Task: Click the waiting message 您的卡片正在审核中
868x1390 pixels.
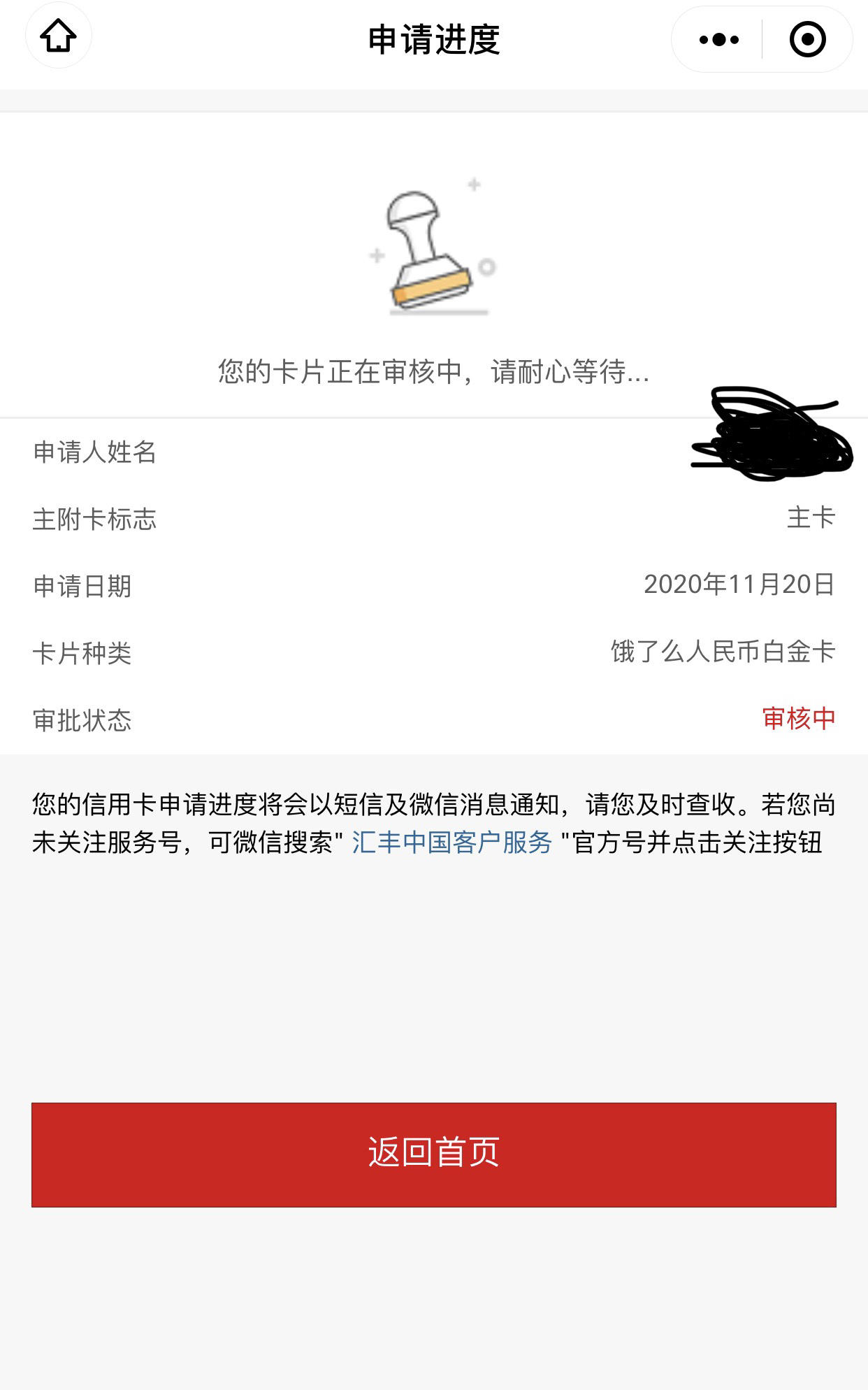Action: [433, 373]
